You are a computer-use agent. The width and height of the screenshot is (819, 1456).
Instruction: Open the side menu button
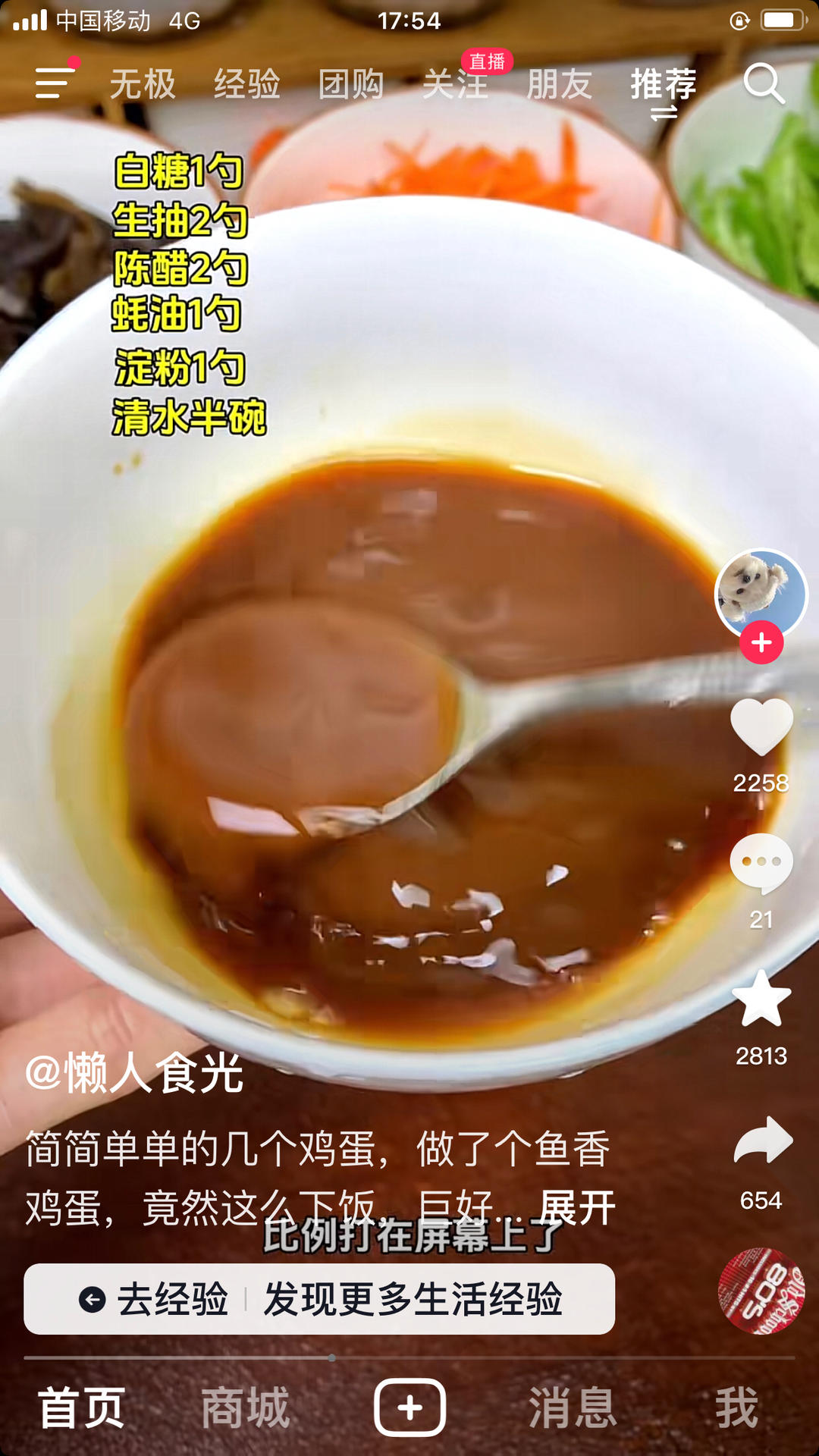coord(55,83)
